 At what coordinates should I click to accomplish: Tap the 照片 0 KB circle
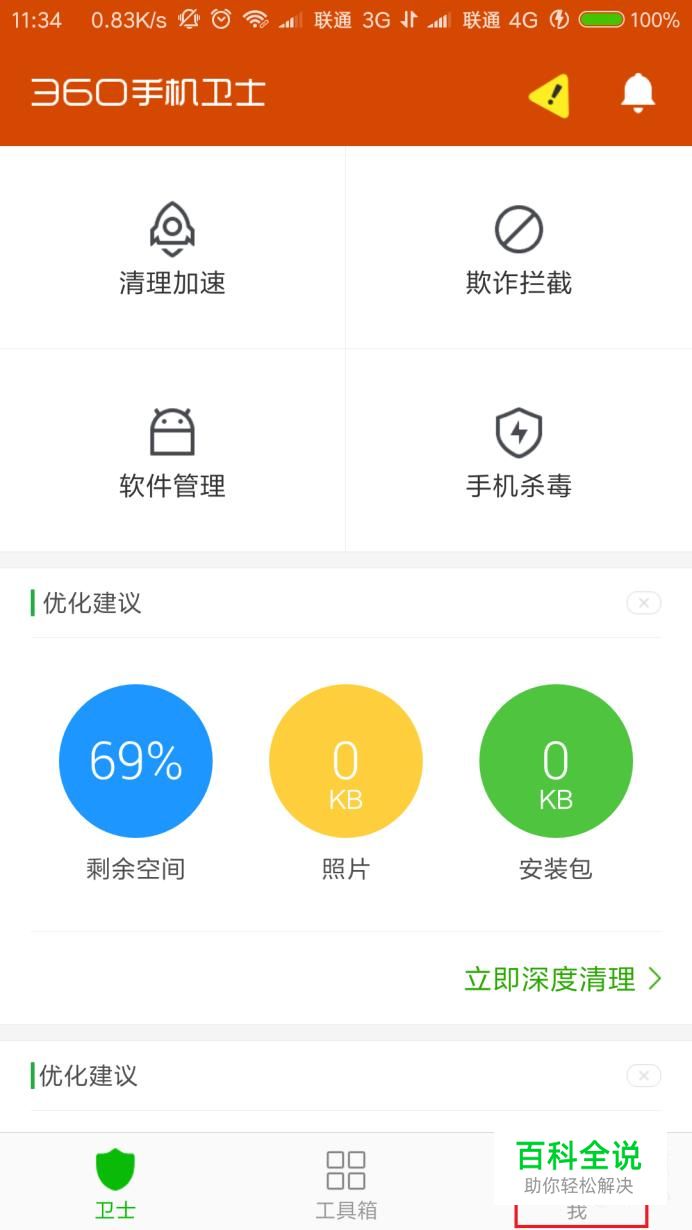click(346, 761)
